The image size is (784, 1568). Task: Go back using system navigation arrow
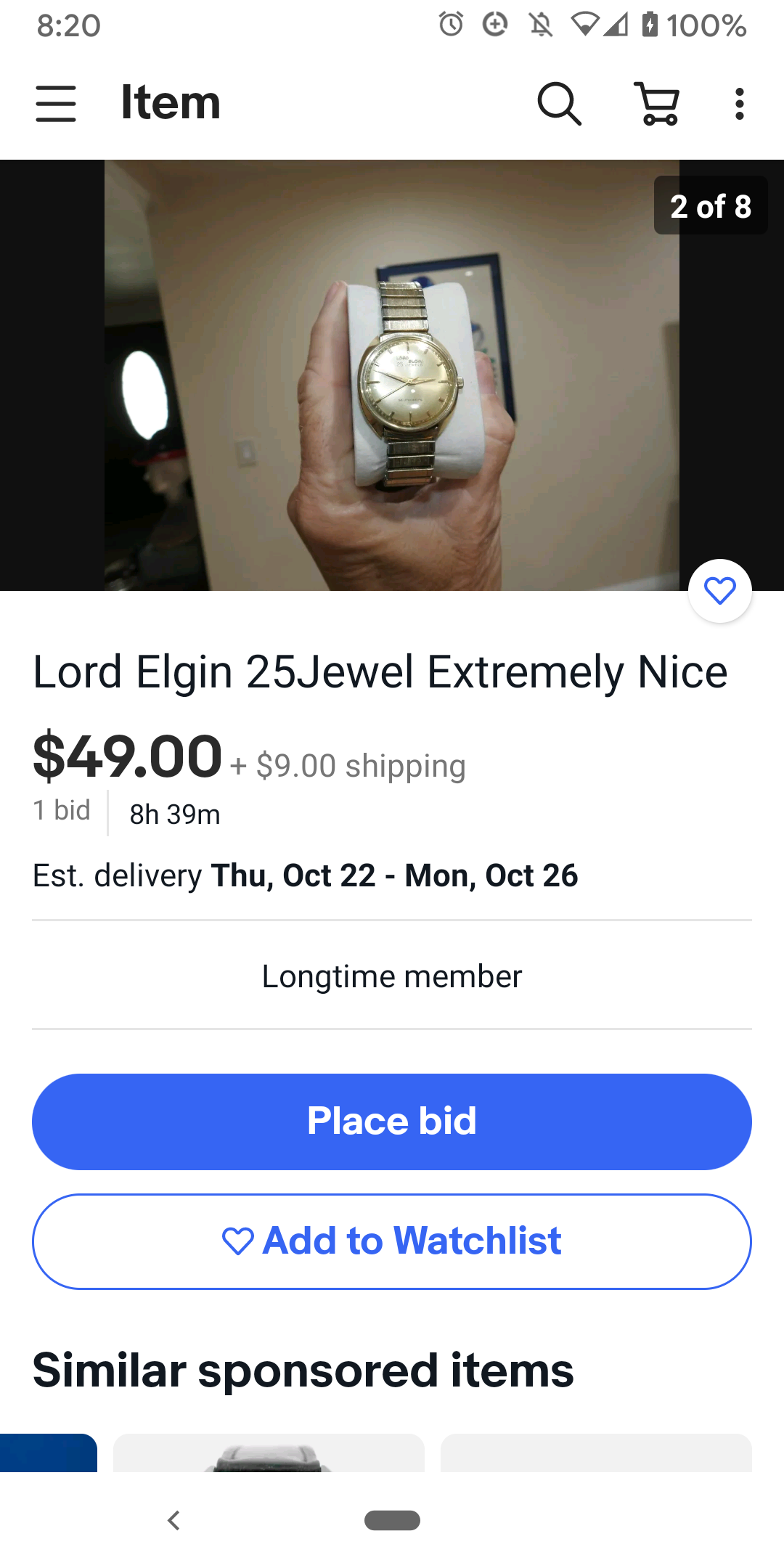click(x=173, y=1520)
